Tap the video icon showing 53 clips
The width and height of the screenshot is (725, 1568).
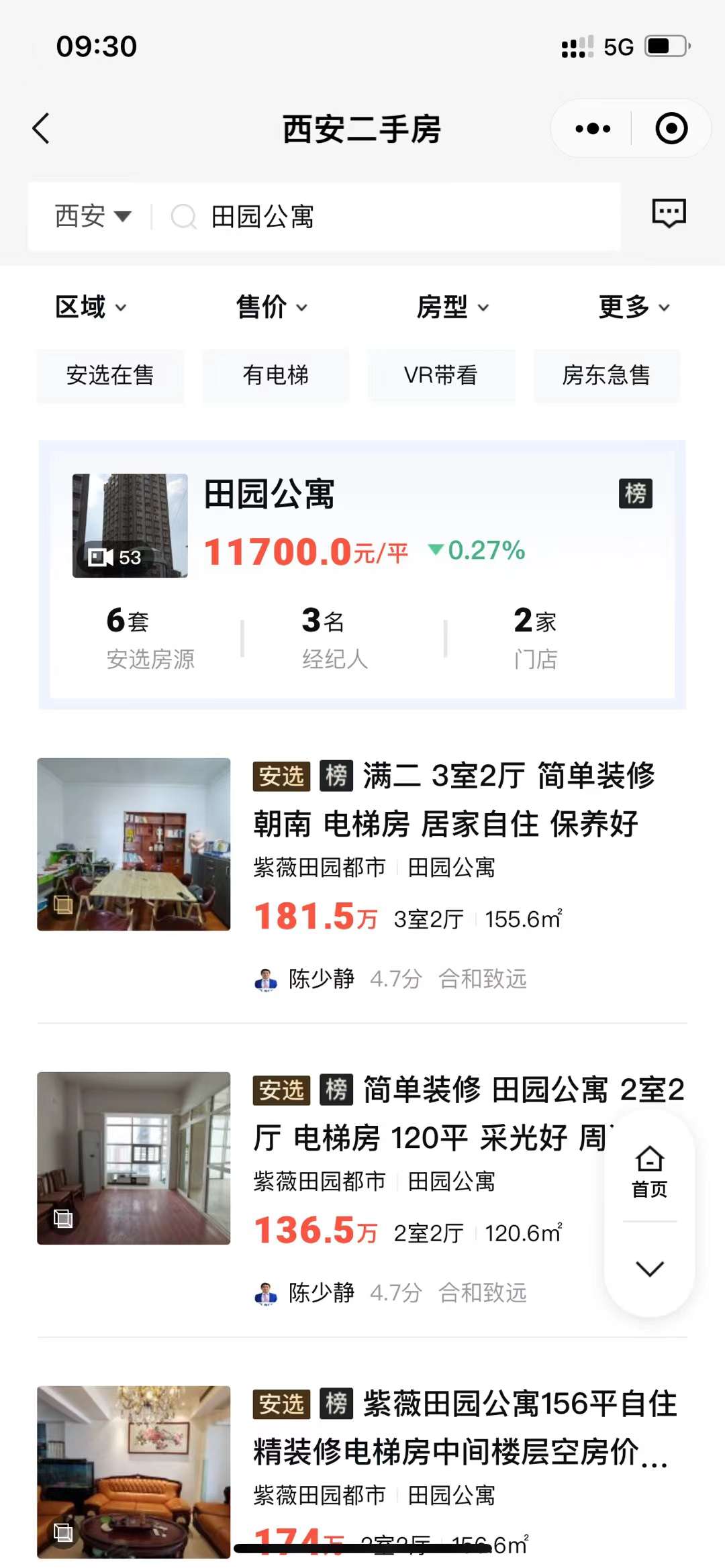tap(107, 556)
